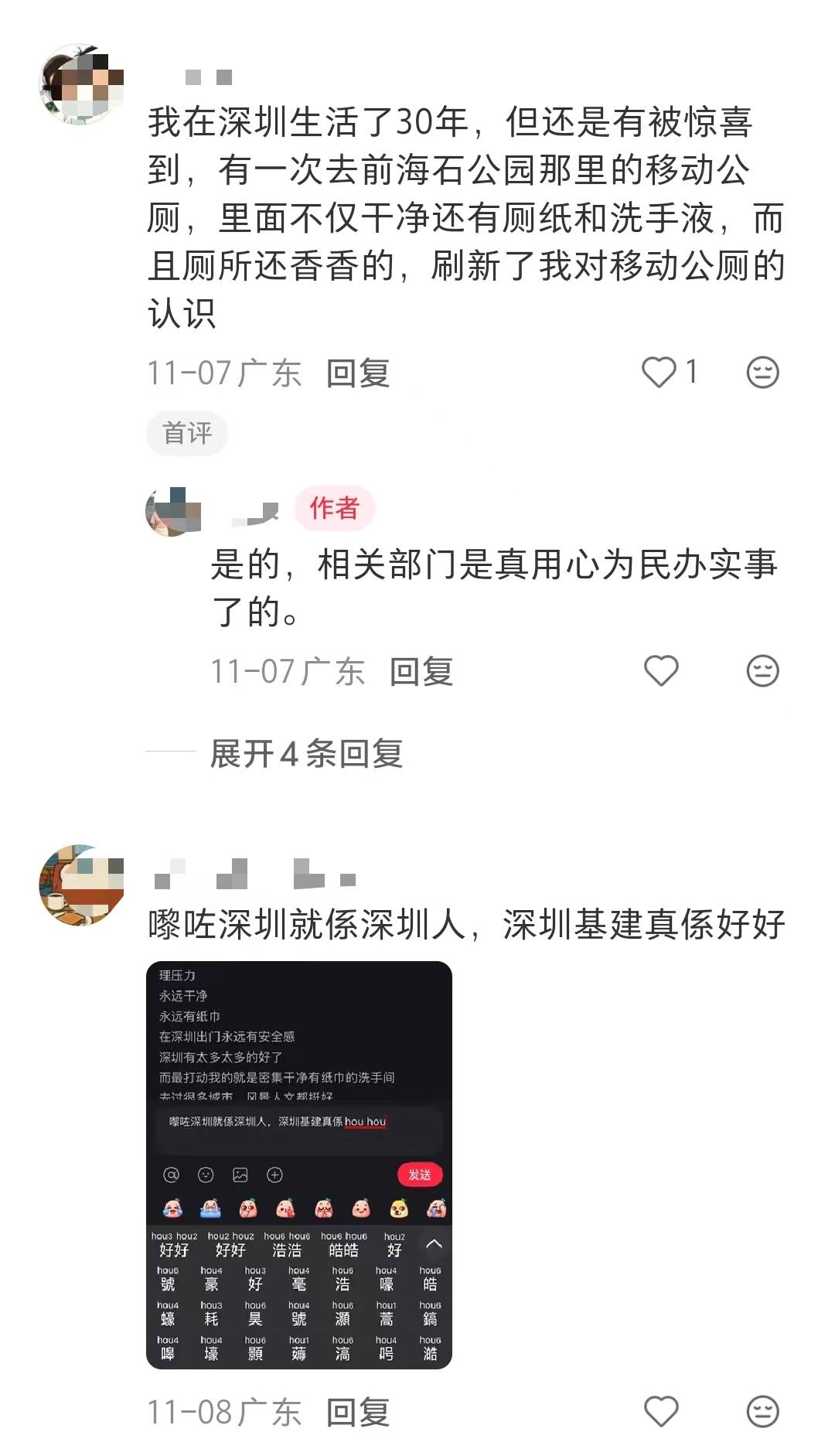Tap the dislike face on the 11-08 comment
835x1456 pixels.
click(x=762, y=1411)
